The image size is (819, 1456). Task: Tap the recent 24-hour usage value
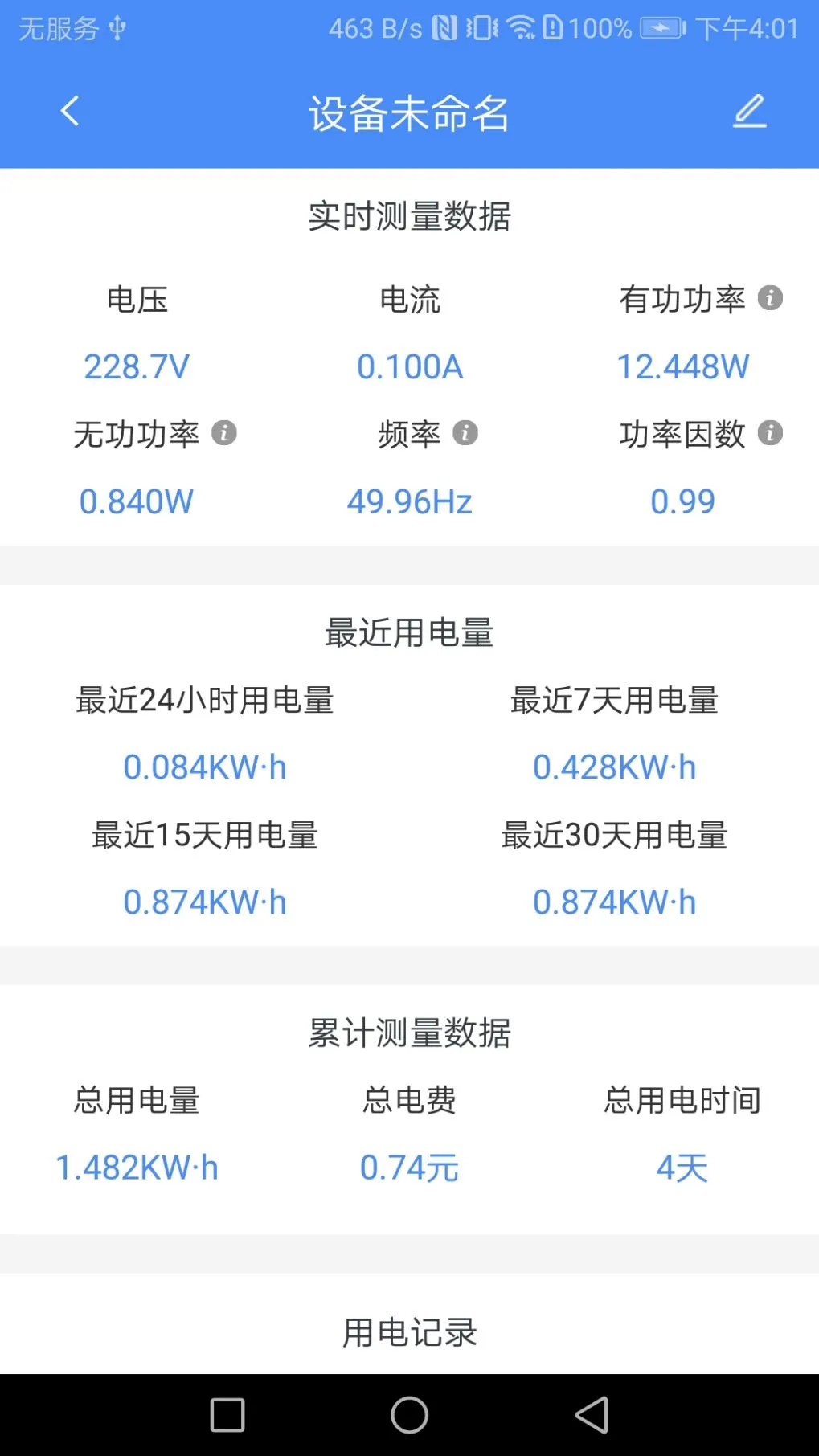pyautogui.click(x=205, y=767)
